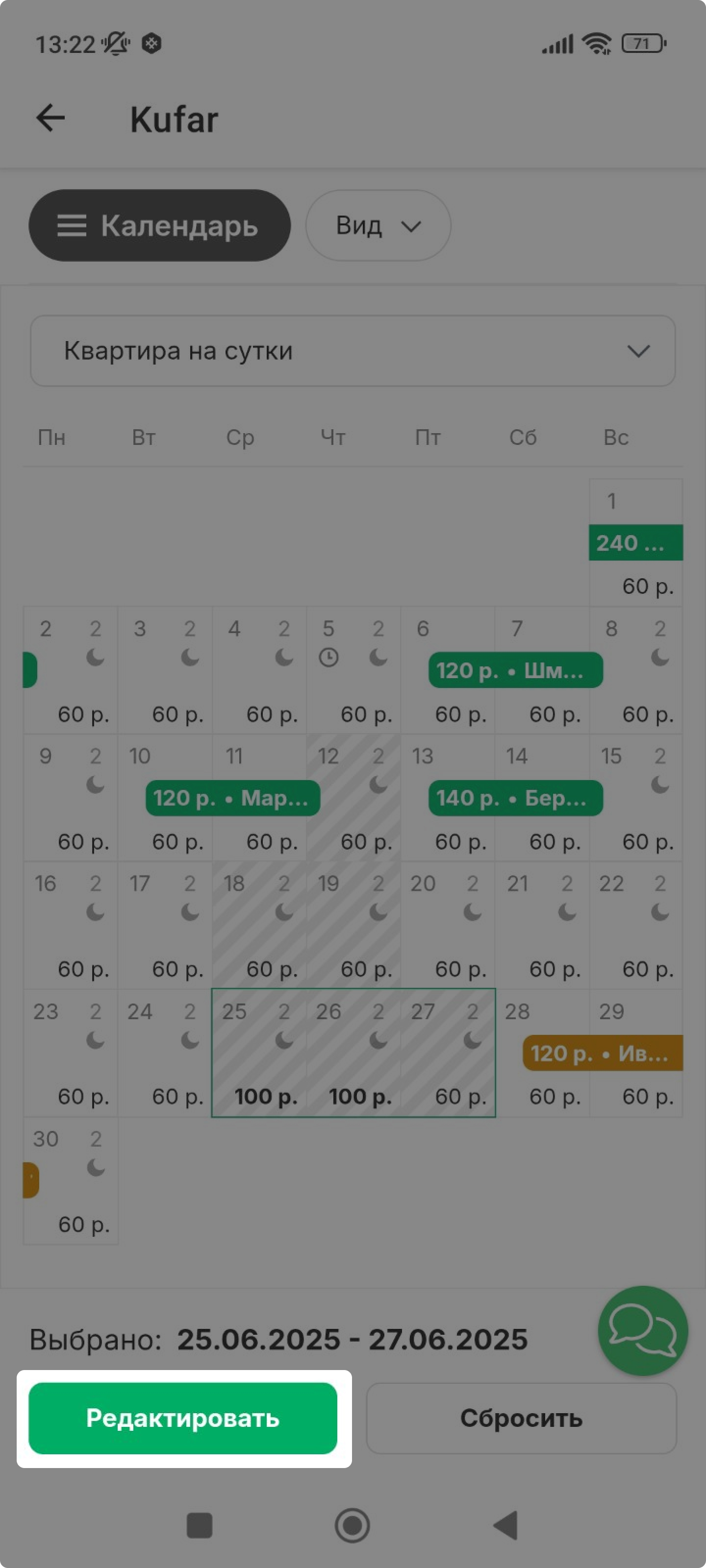Select day 5 with the clock icon
706x1568 pixels.
[x=353, y=669]
